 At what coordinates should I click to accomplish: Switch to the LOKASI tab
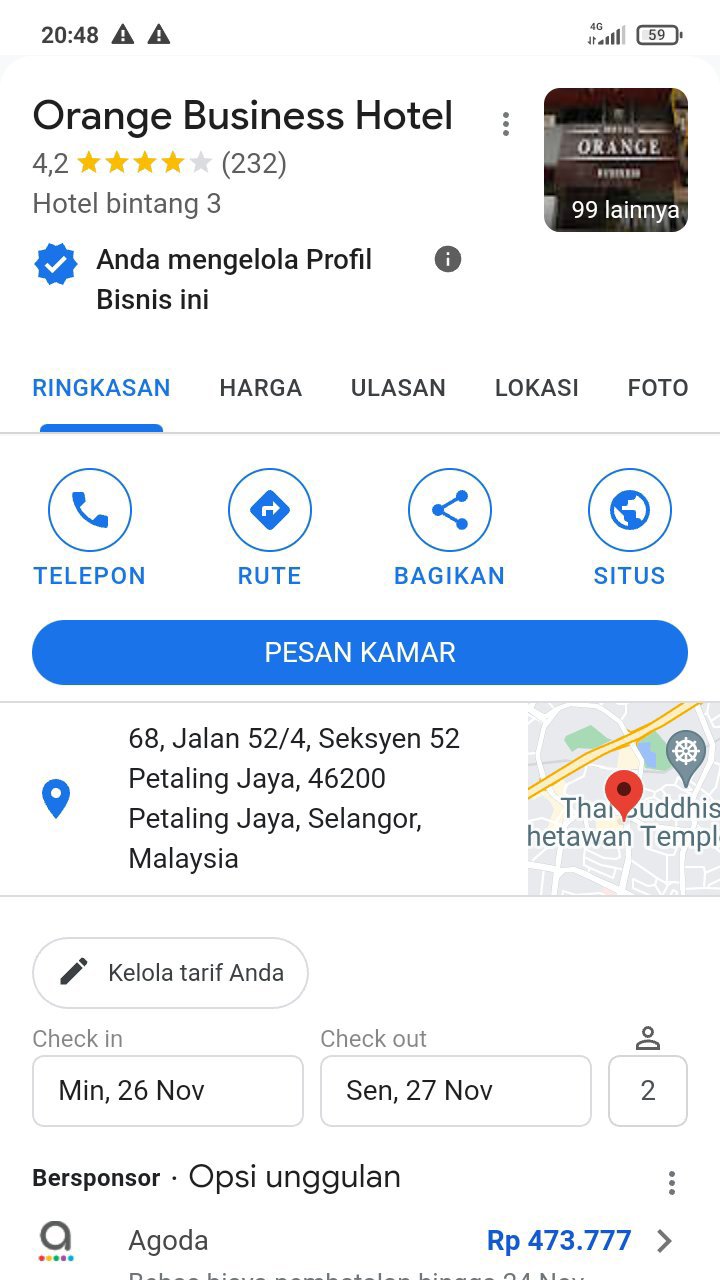[536, 388]
